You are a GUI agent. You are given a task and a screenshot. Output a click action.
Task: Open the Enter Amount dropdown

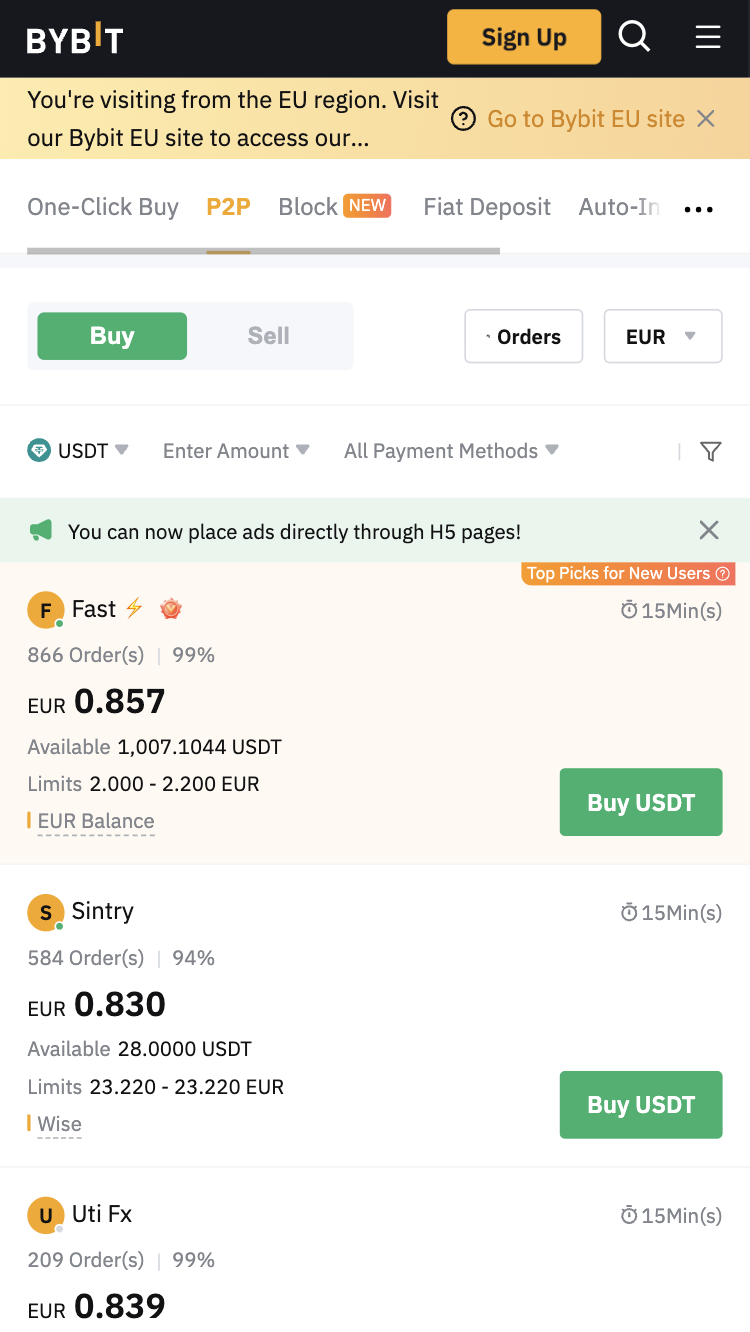tap(236, 451)
